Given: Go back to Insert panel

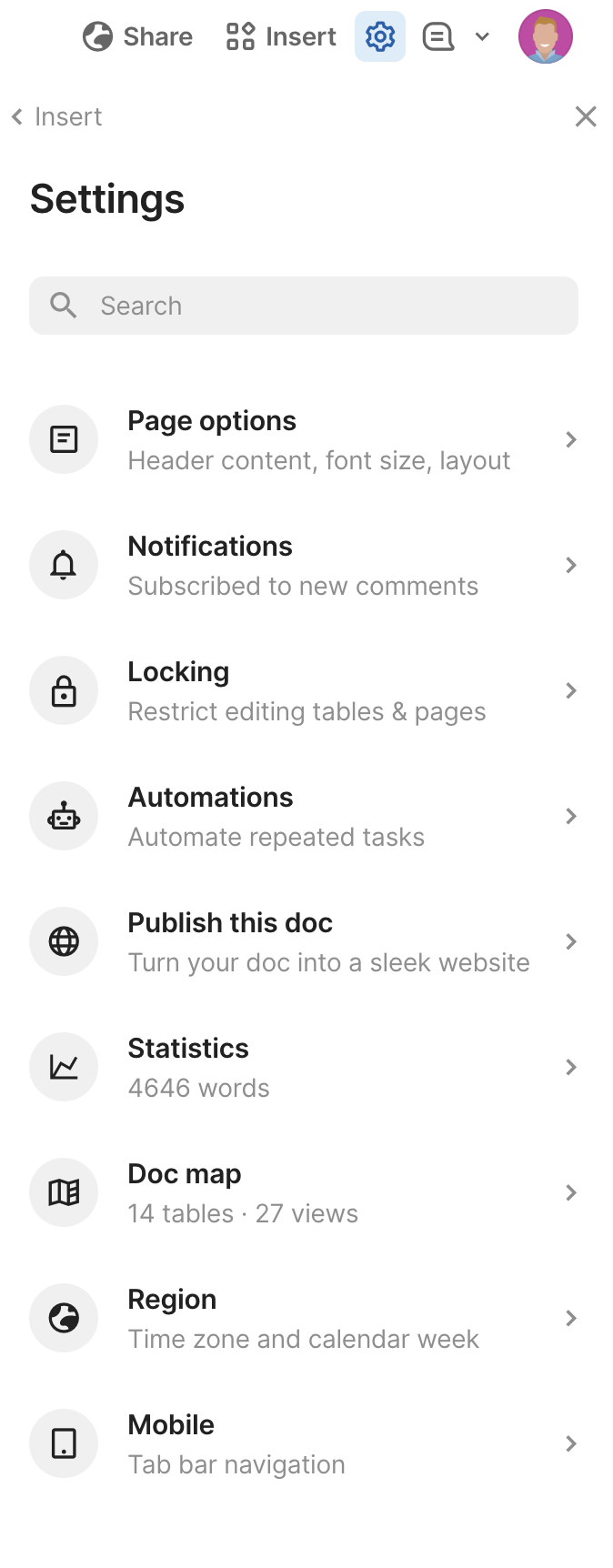Looking at the screenshot, I should 56,116.
